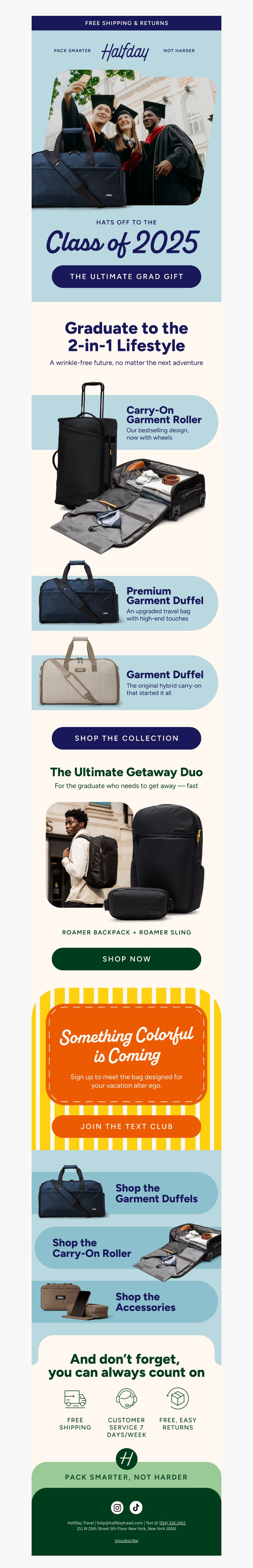Open Halfday's Instagram page
Viewport: 253px width, 1568px height.
pyautogui.click(x=117, y=1507)
